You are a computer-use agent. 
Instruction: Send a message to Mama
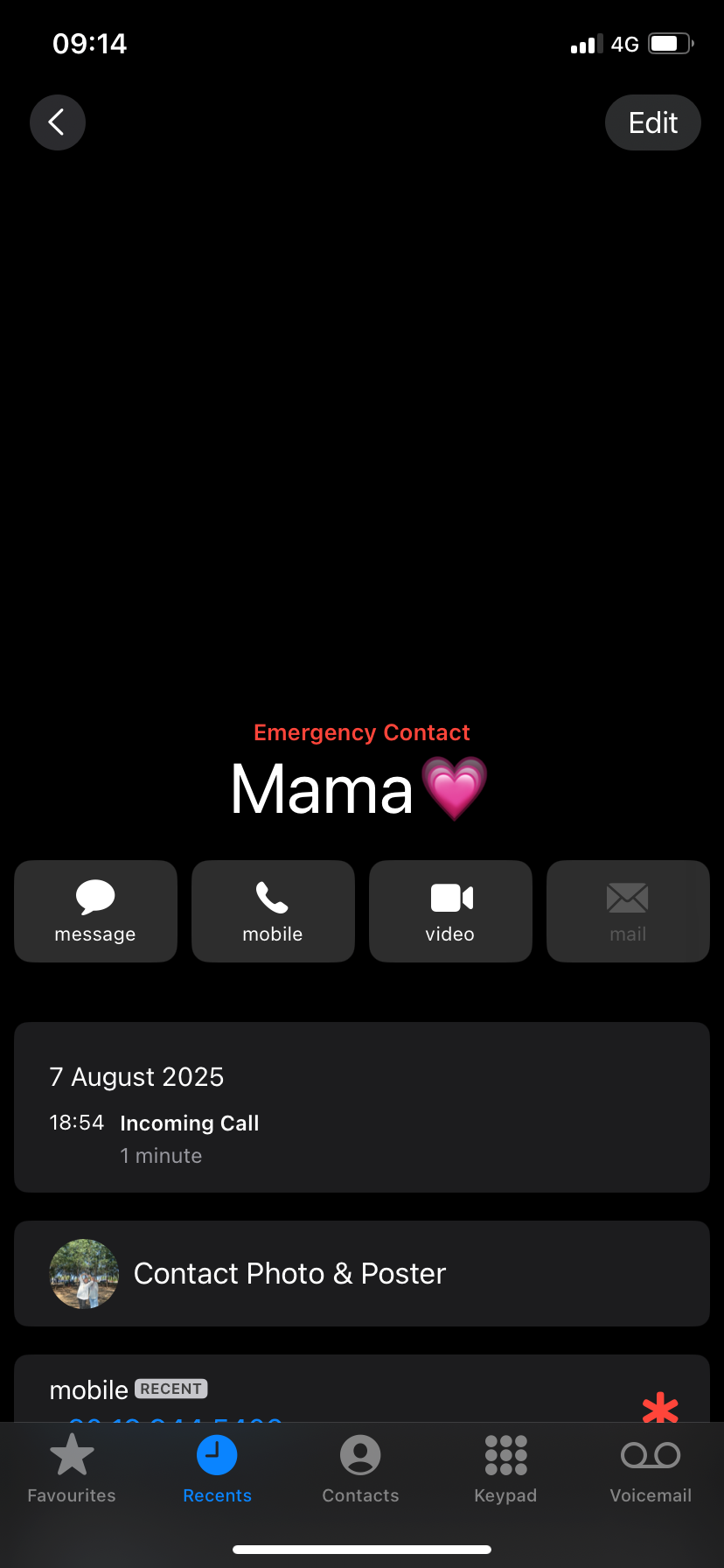pos(95,911)
